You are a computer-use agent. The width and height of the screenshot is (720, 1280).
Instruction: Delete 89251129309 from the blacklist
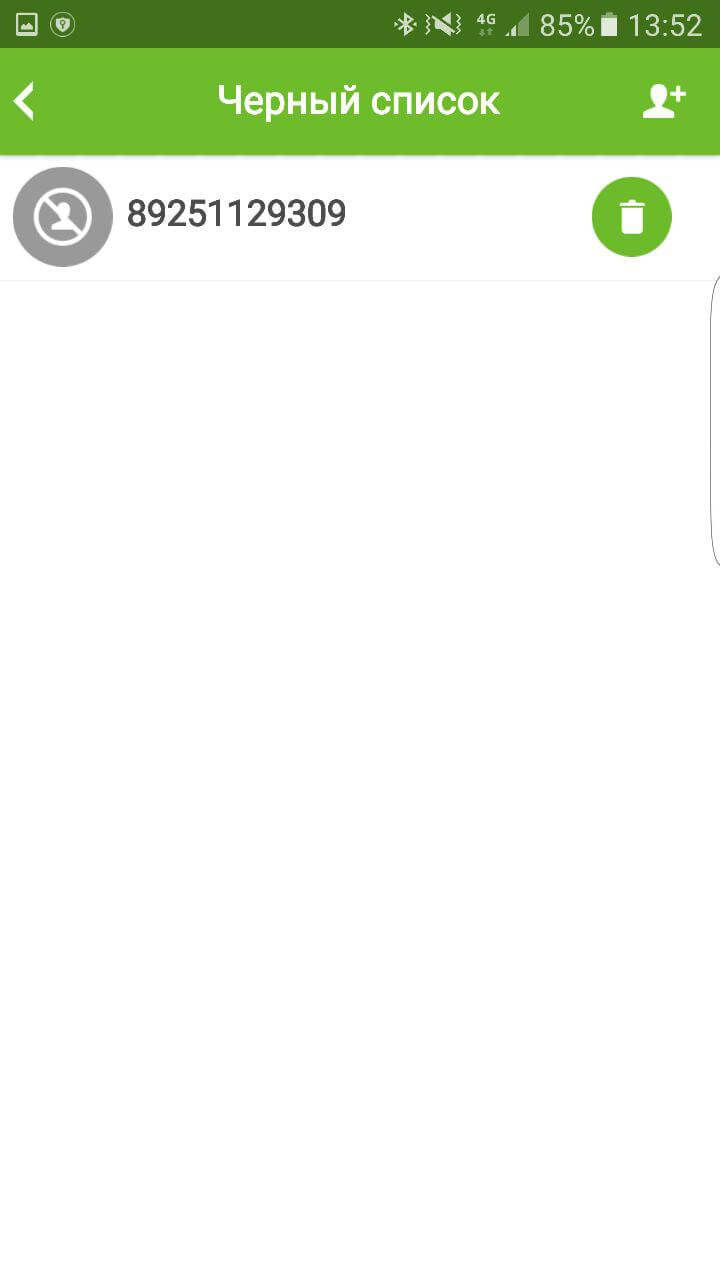[631, 217]
